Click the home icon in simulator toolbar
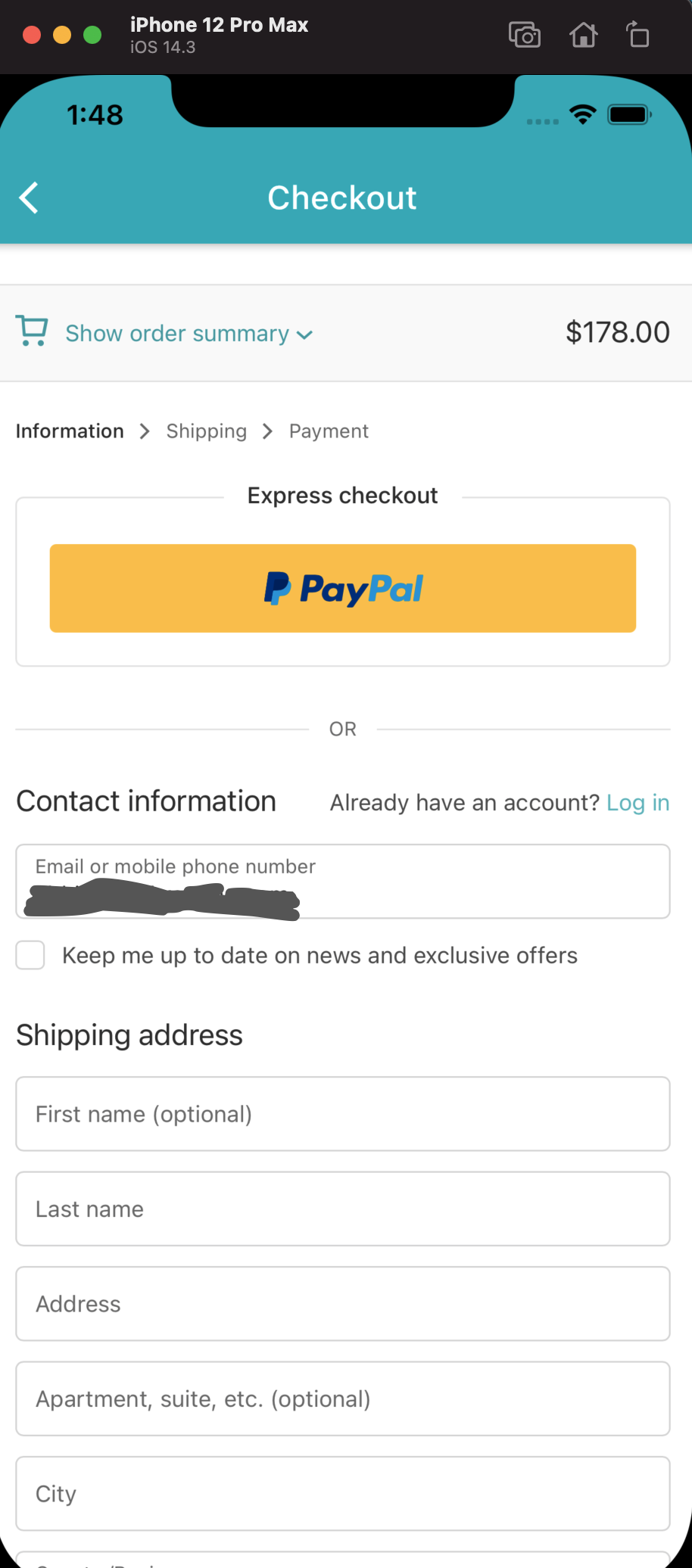The image size is (692, 1568). point(583,35)
